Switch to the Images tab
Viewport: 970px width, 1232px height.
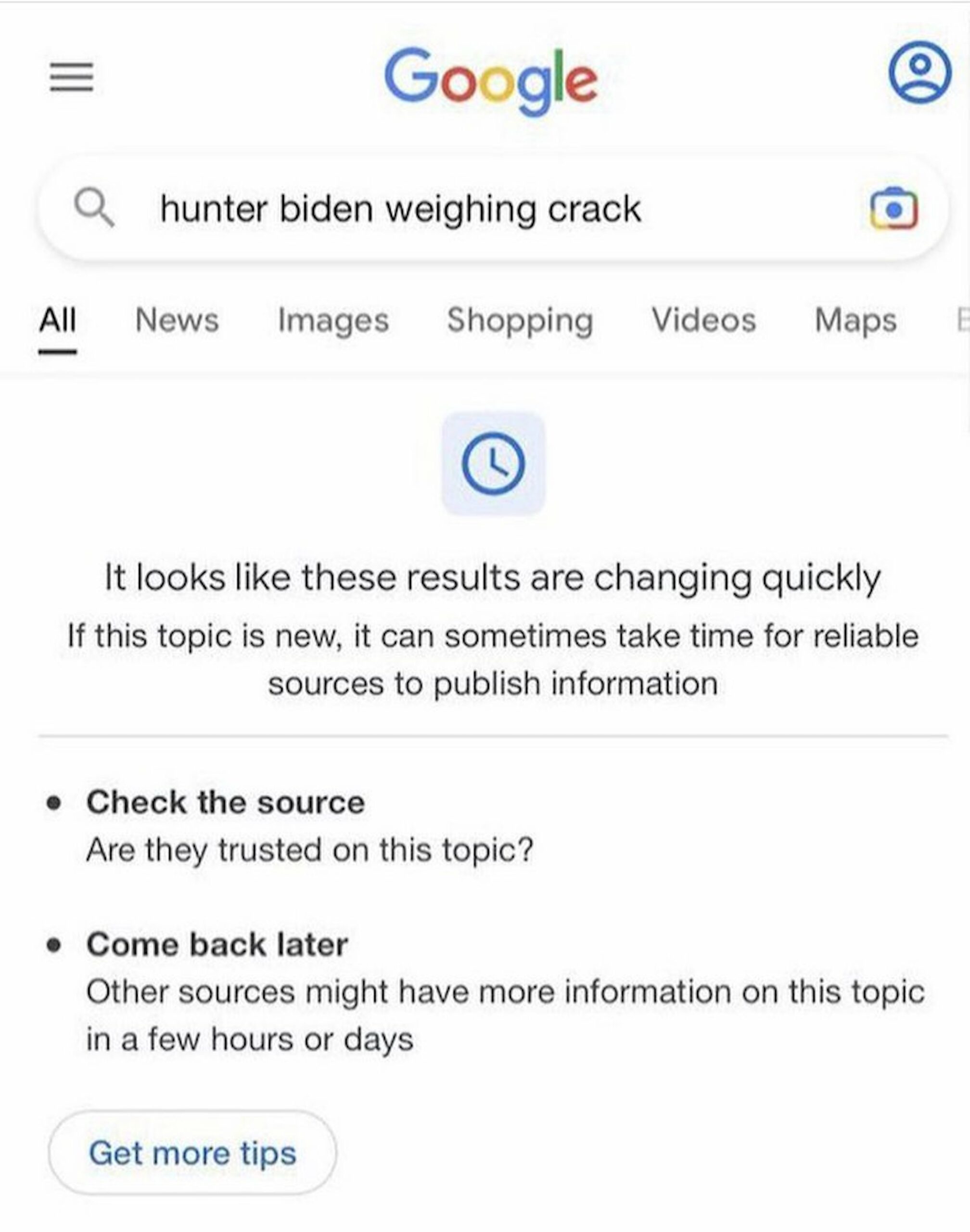pos(333,320)
